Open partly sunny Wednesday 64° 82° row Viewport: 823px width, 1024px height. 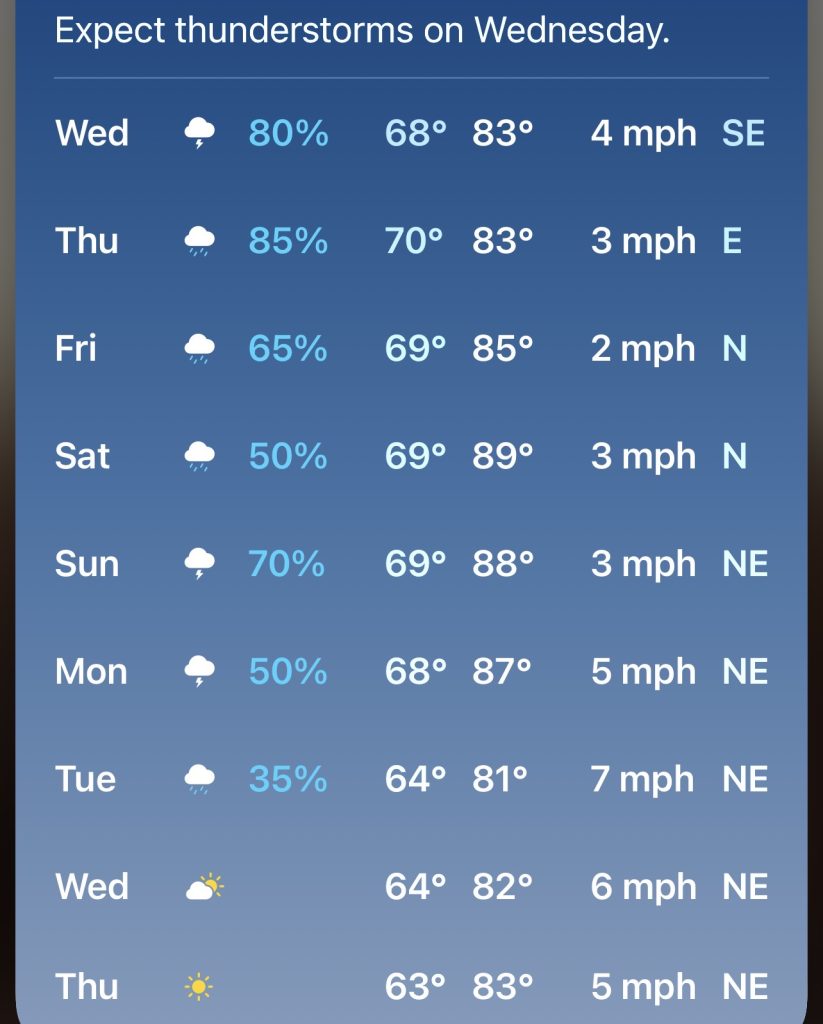coord(412,887)
